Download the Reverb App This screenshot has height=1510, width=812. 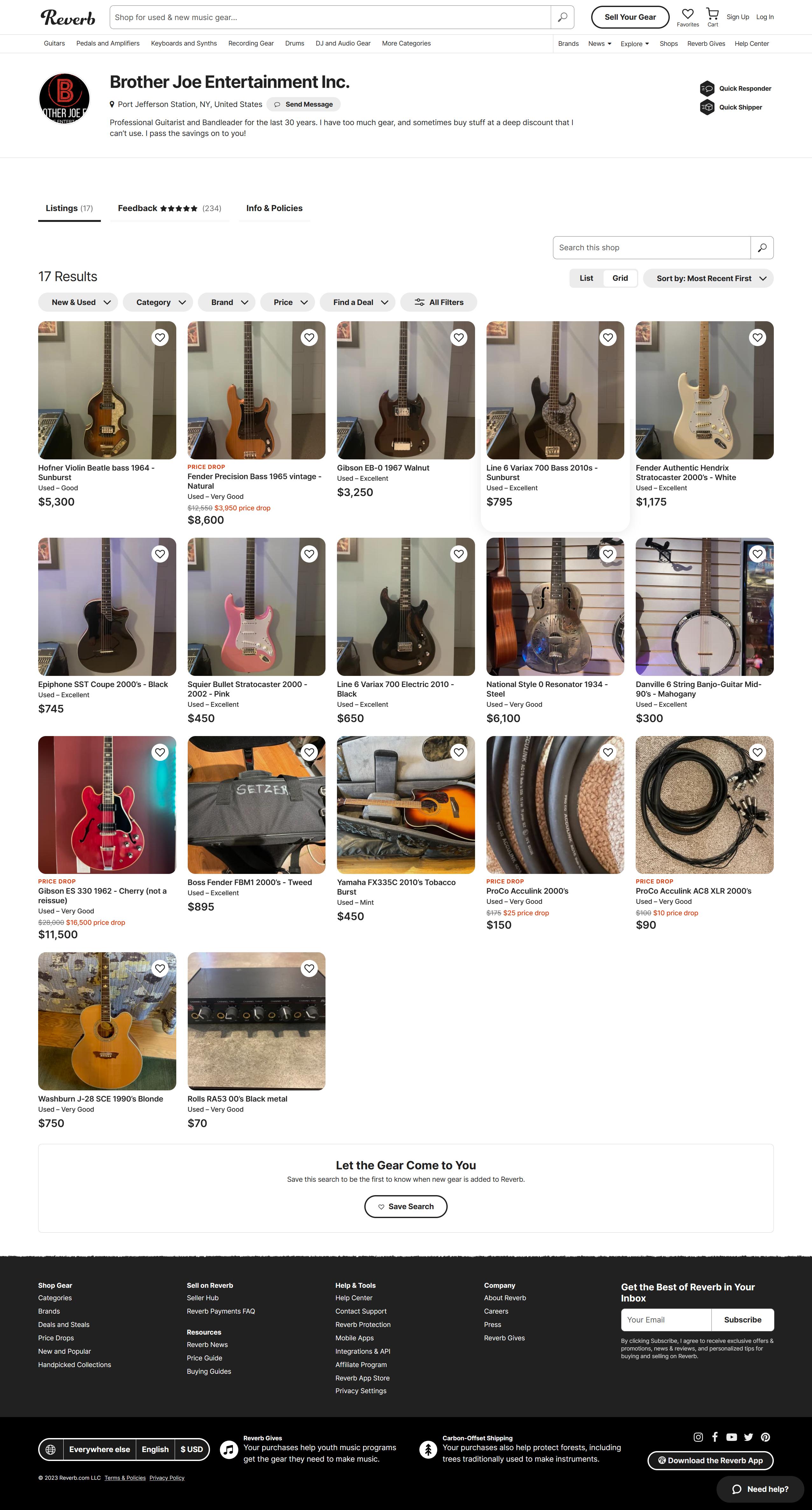[x=710, y=1460]
